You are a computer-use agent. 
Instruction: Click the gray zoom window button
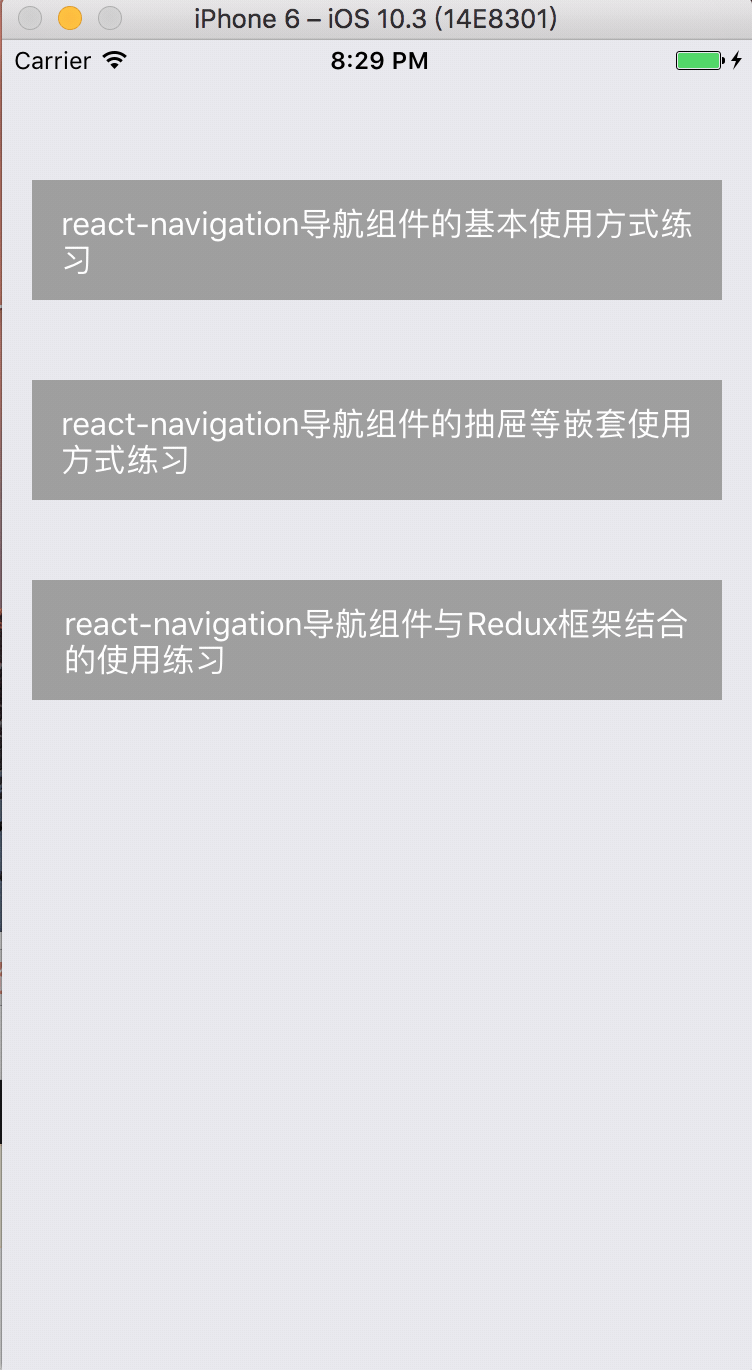tap(110, 18)
